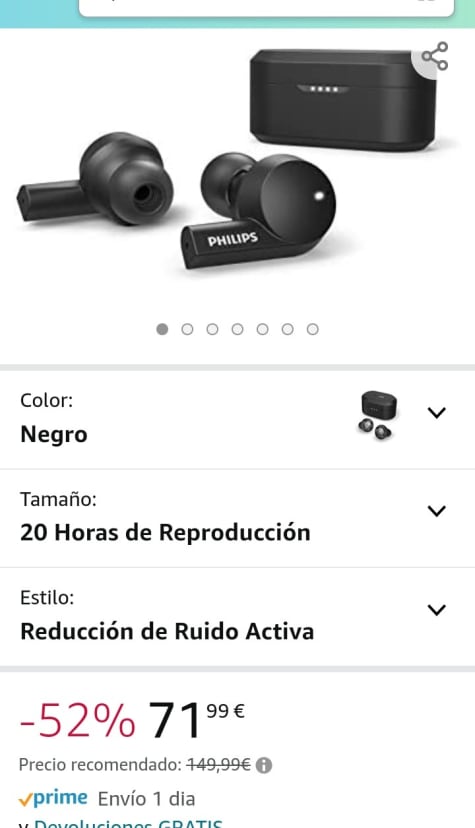
Task: Share this Philips earbuds product
Action: 435,56
